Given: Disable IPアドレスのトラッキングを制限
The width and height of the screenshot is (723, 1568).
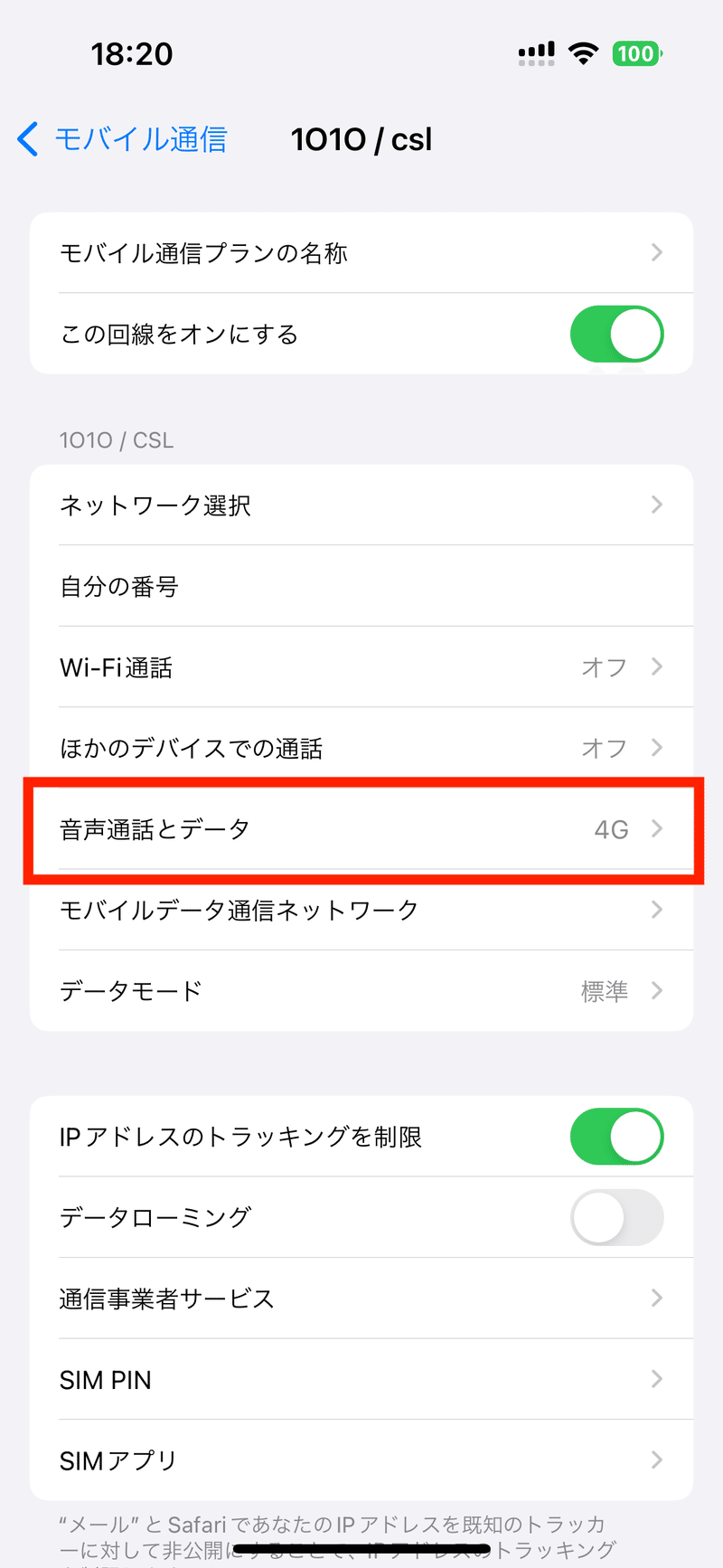Looking at the screenshot, I should coord(616,1136).
